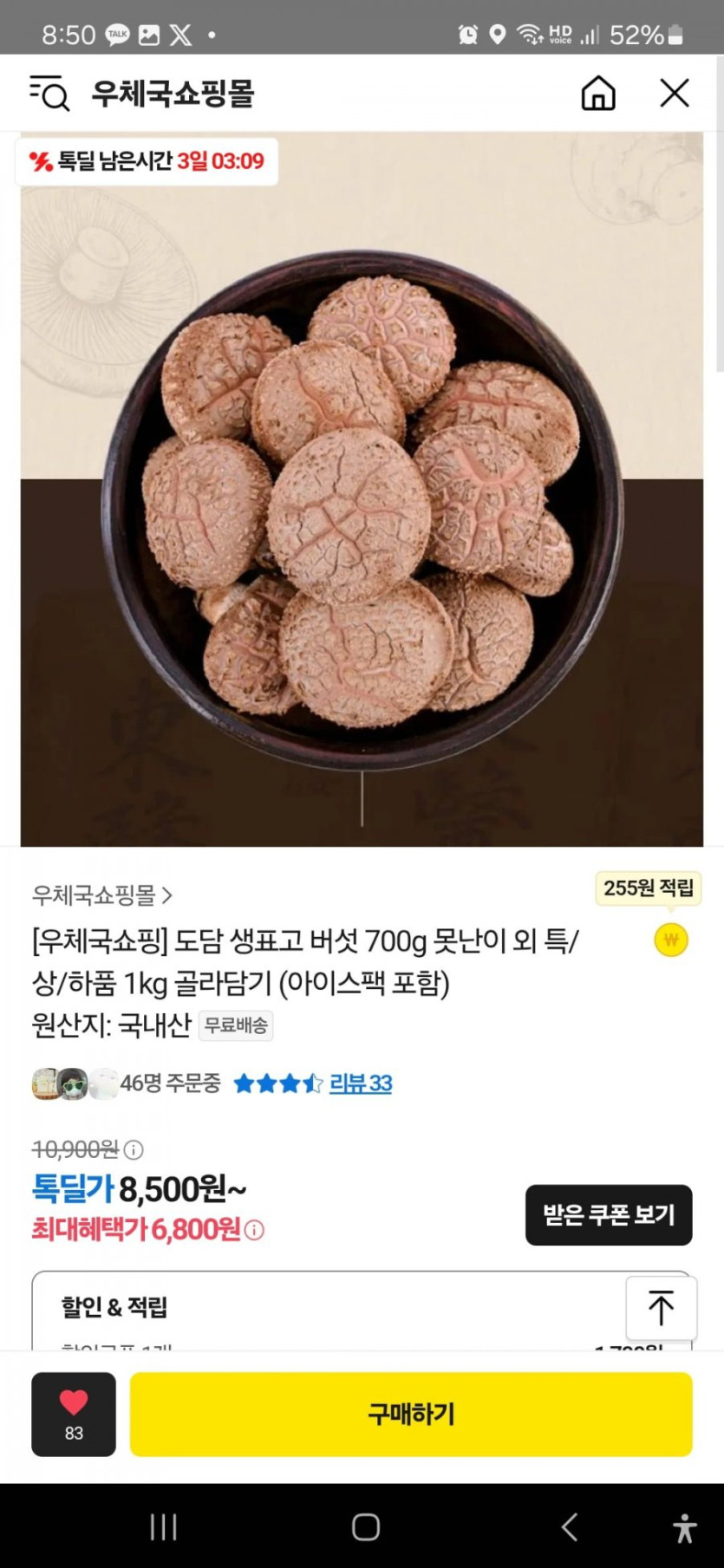Tap the 받은 쿠폰 보기 button

coord(609,1214)
